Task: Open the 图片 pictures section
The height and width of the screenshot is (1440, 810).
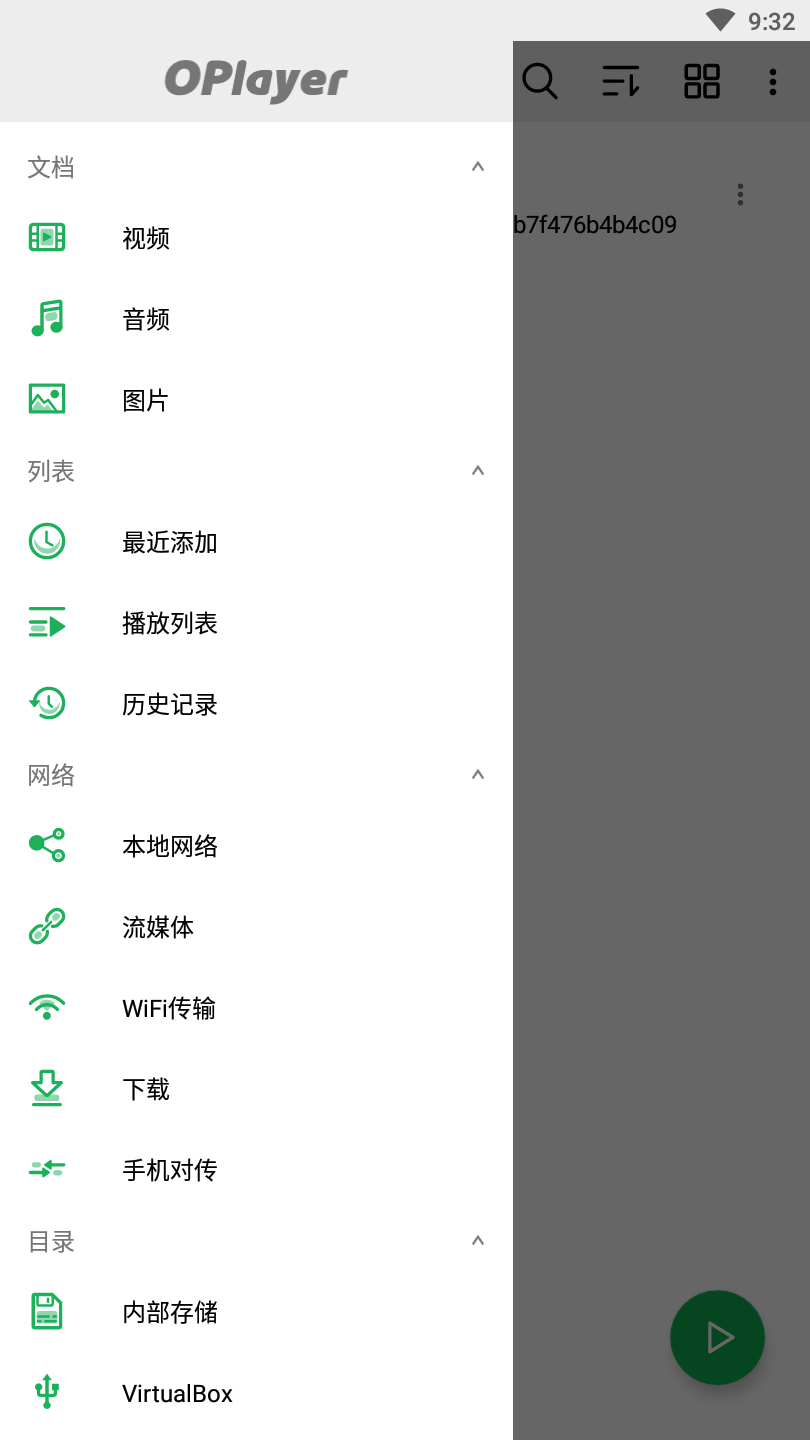Action: [256, 400]
